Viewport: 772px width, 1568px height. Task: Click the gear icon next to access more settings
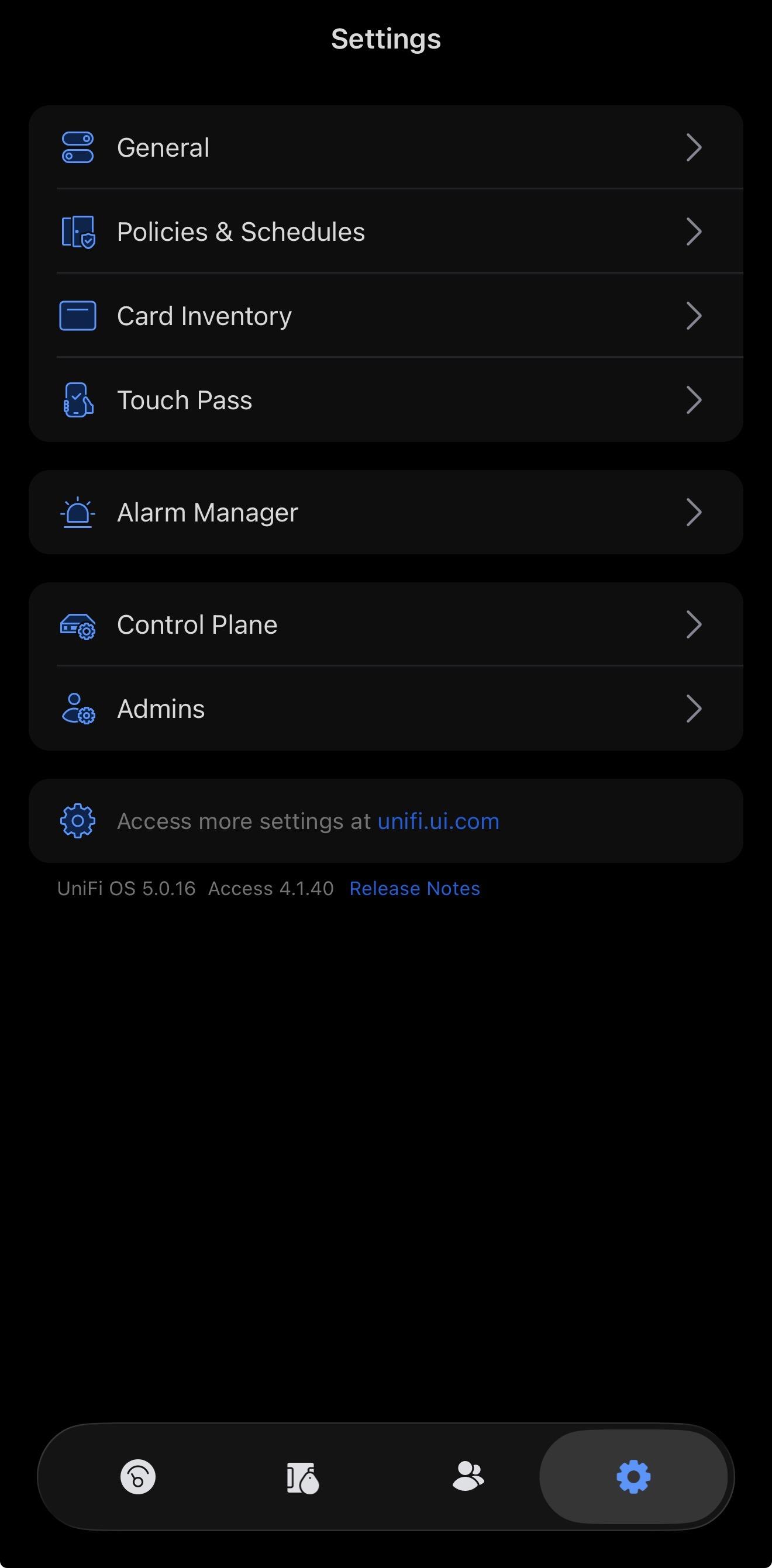coord(77,820)
